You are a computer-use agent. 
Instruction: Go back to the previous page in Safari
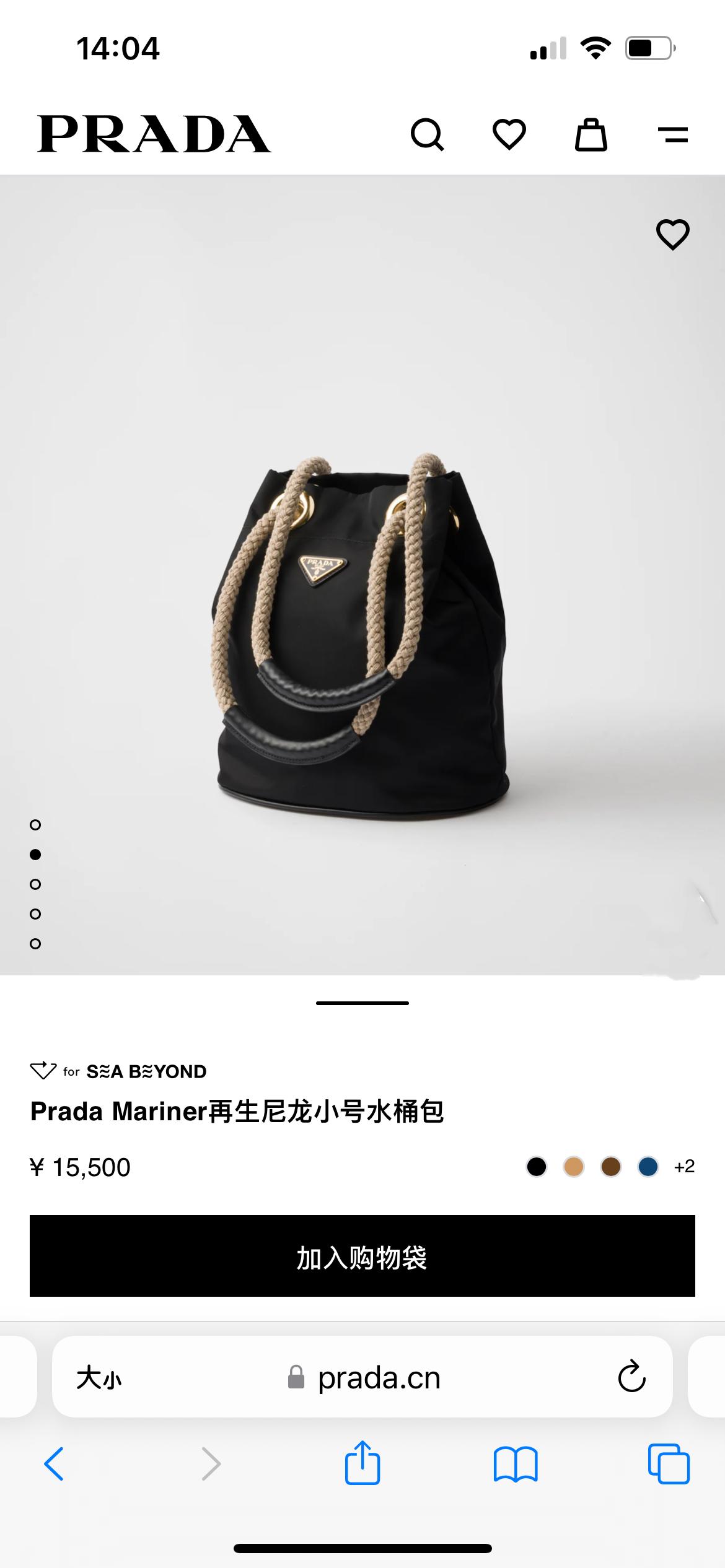pos(54,1464)
